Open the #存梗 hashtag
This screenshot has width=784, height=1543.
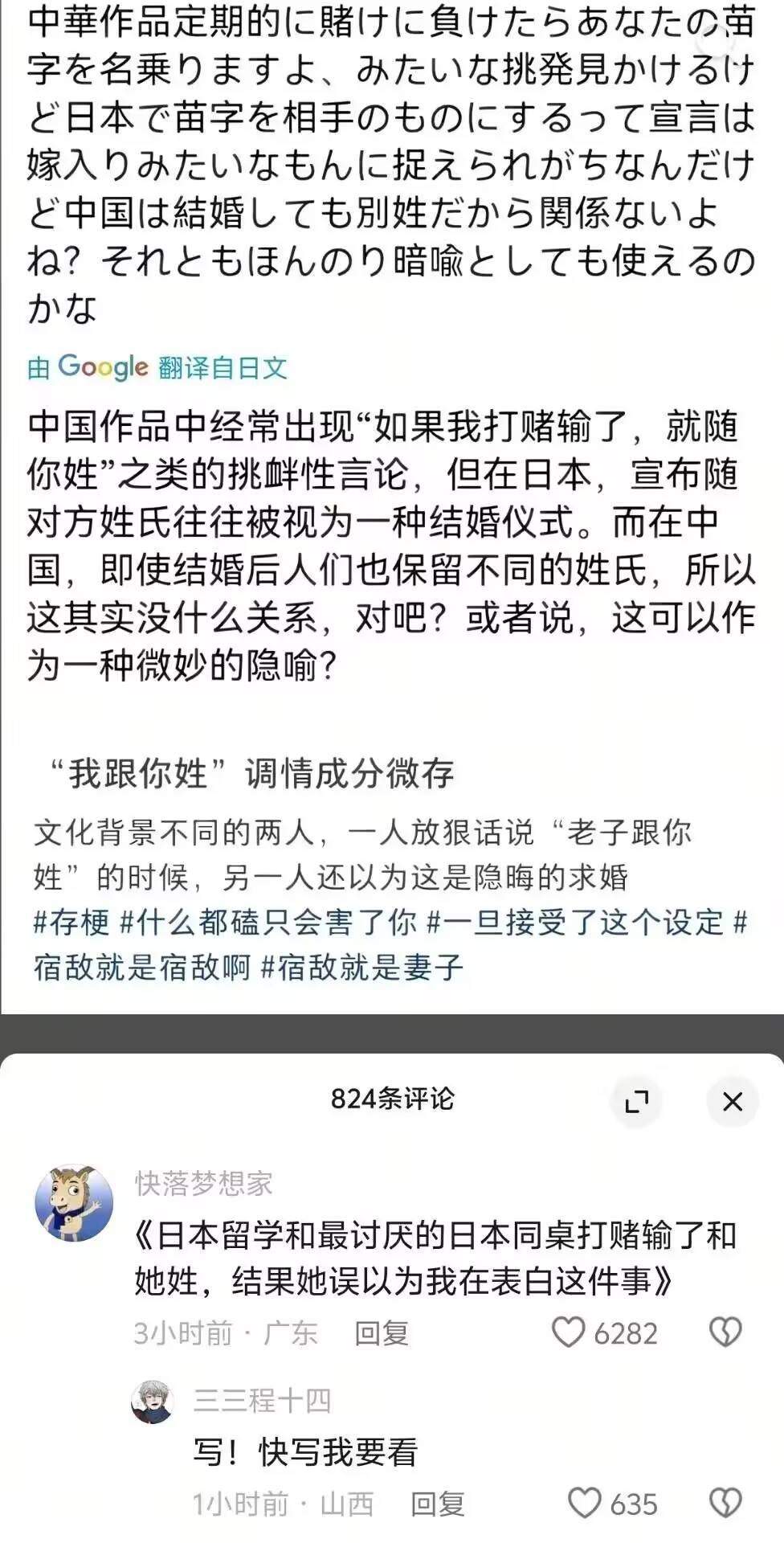tap(71, 922)
